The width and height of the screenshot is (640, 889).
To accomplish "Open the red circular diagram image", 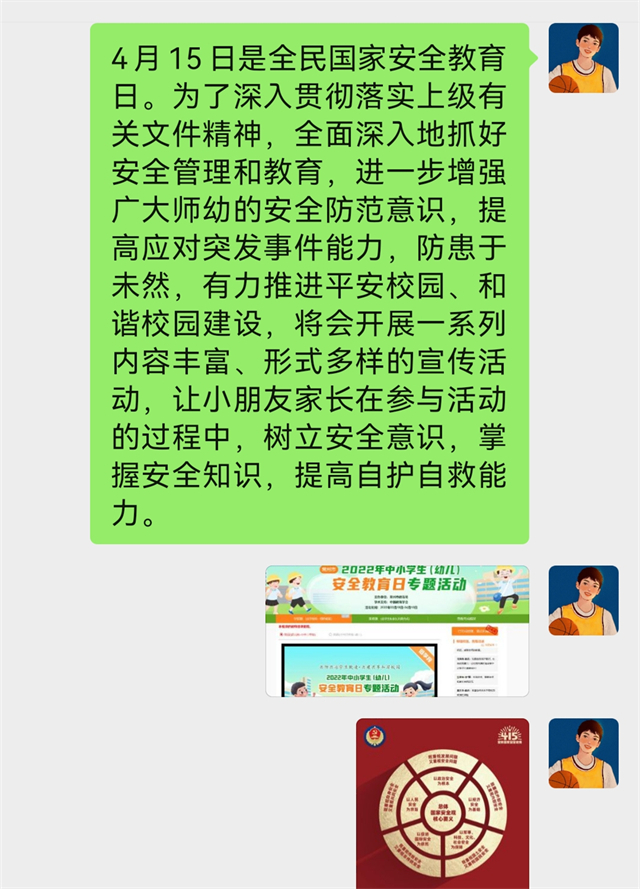I will [x=442, y=803].
